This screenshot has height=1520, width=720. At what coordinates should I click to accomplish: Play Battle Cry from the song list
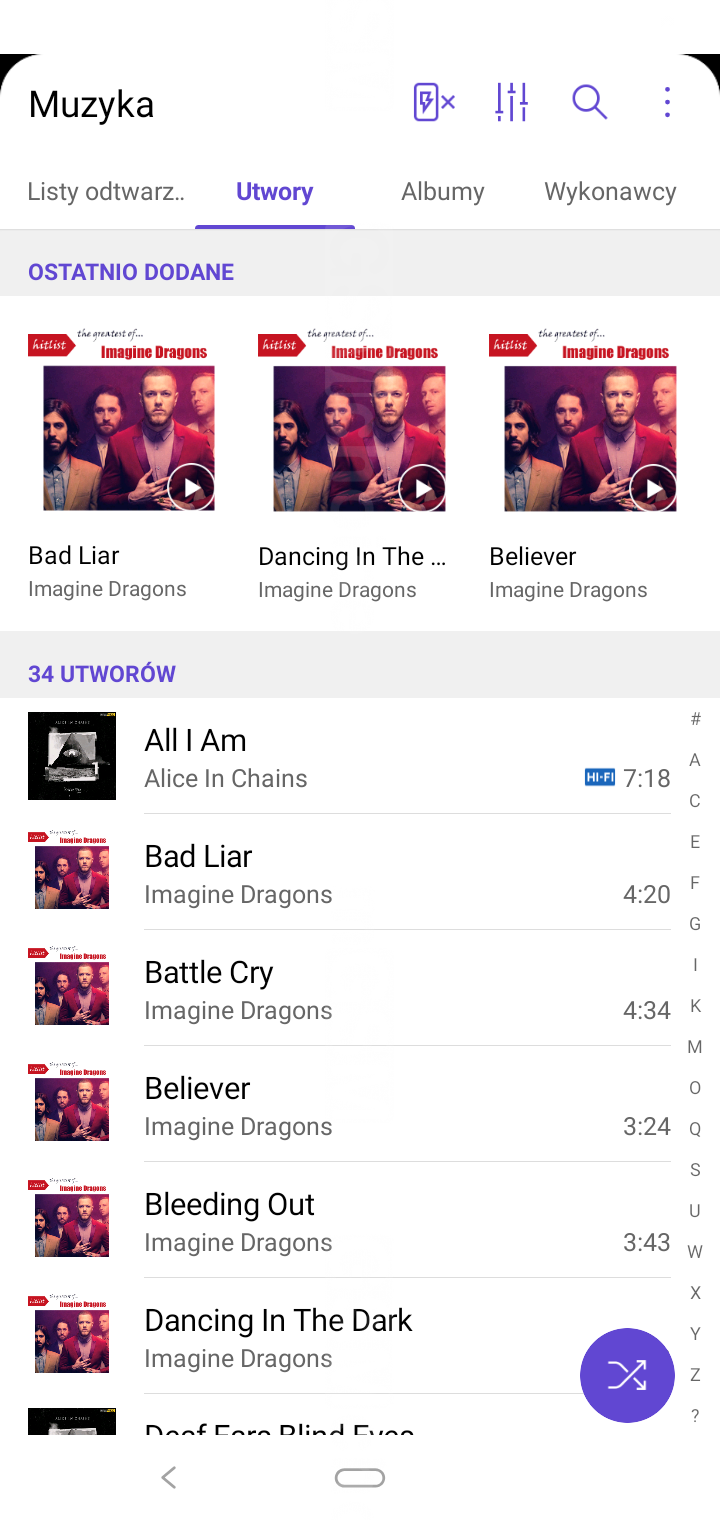[x=350, y=989]
